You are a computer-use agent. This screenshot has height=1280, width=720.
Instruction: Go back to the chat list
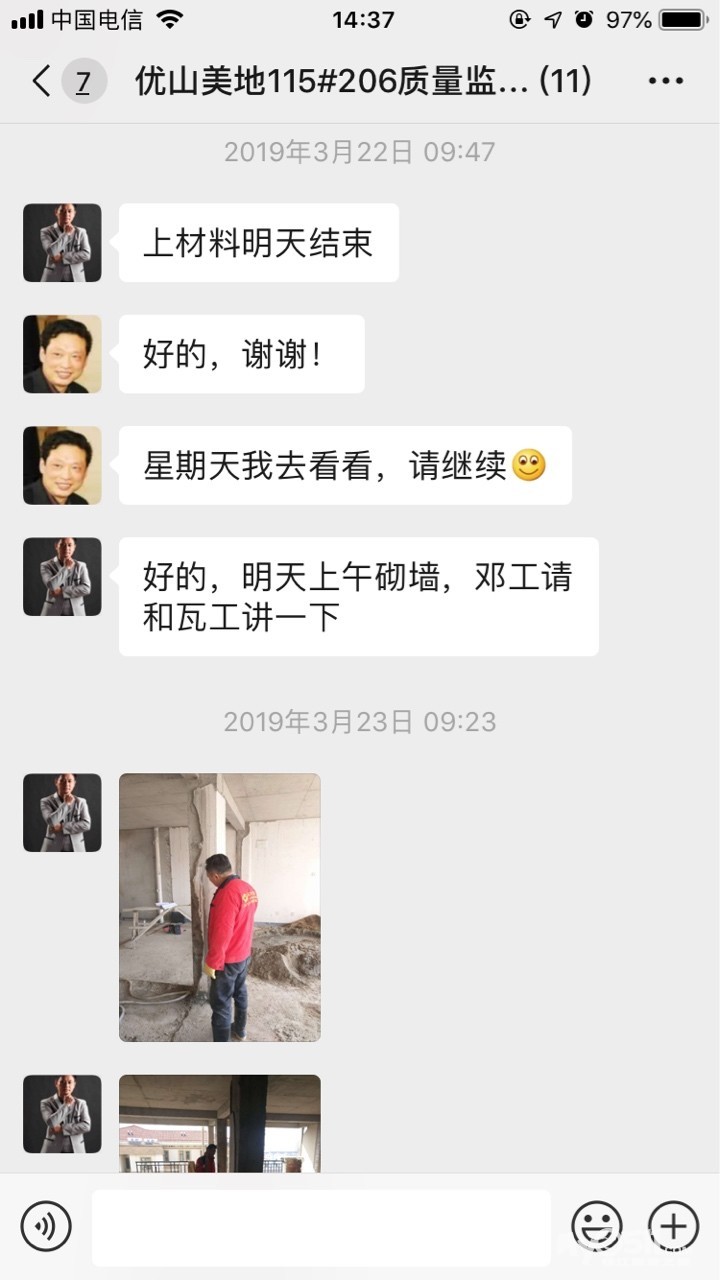click(42, 81)
